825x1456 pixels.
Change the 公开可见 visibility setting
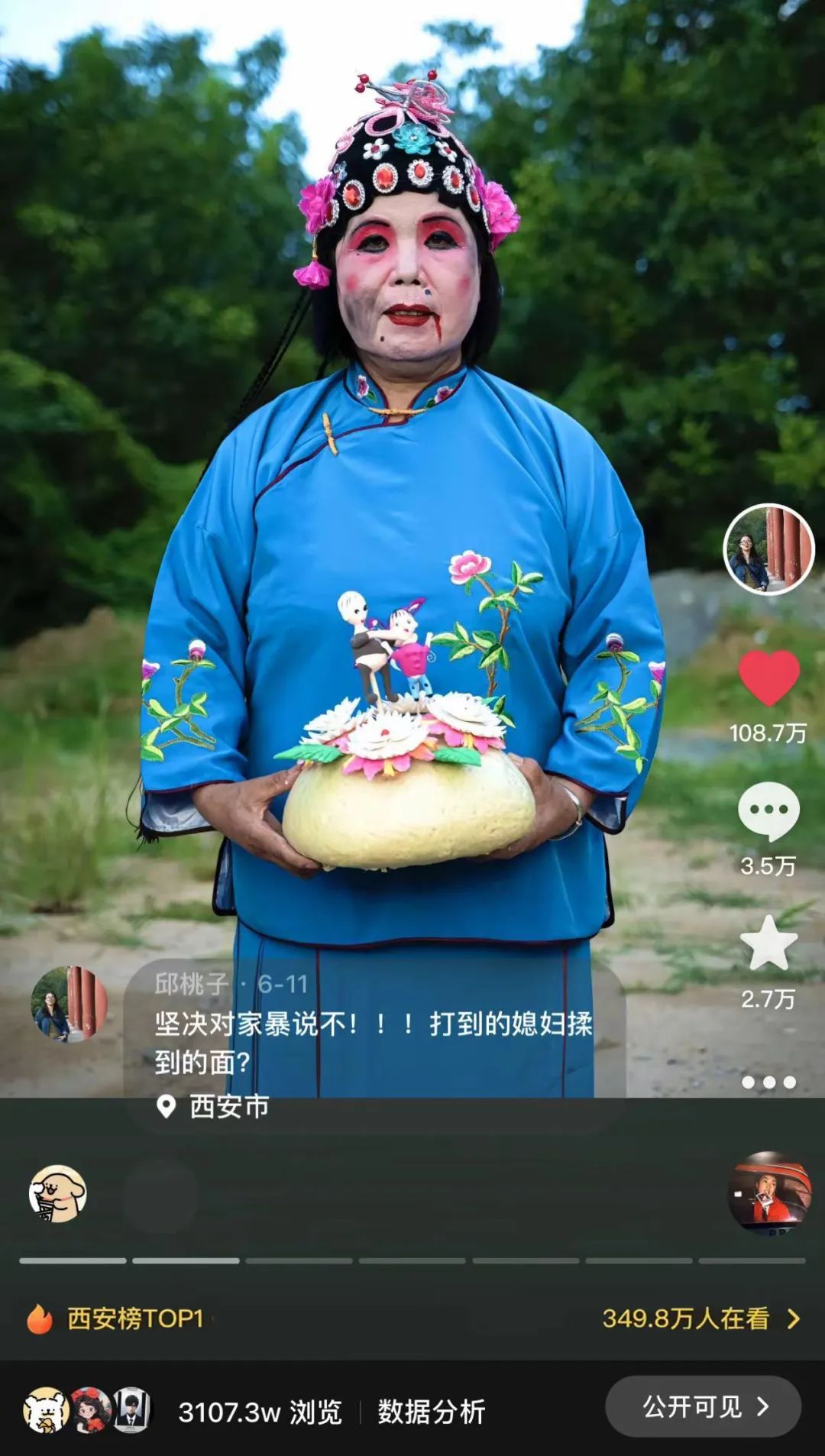coord(703,1406)
